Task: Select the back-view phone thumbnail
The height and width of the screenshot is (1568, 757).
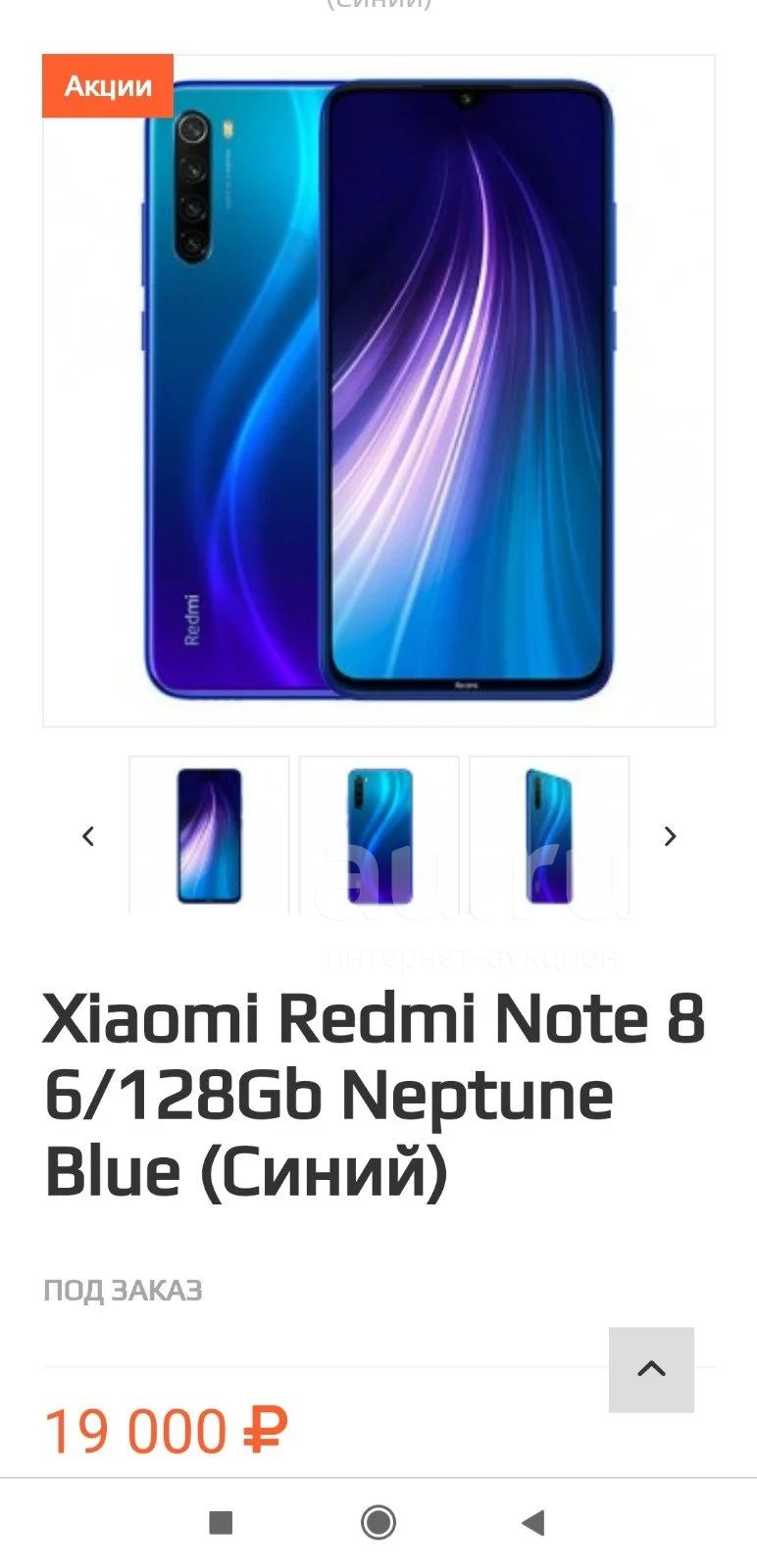Action: point(379,835)
